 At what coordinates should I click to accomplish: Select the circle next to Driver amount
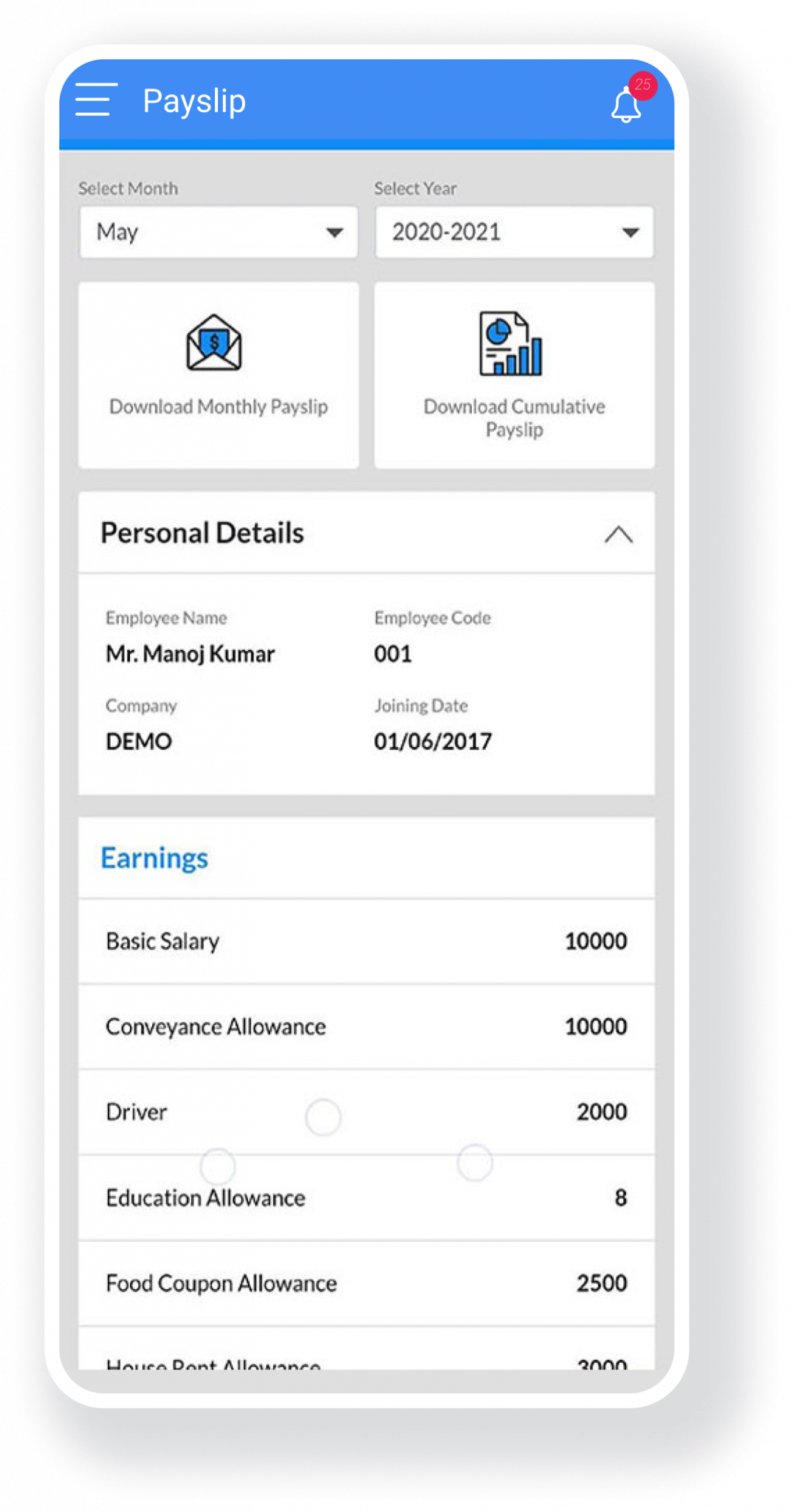(323, 1117)
